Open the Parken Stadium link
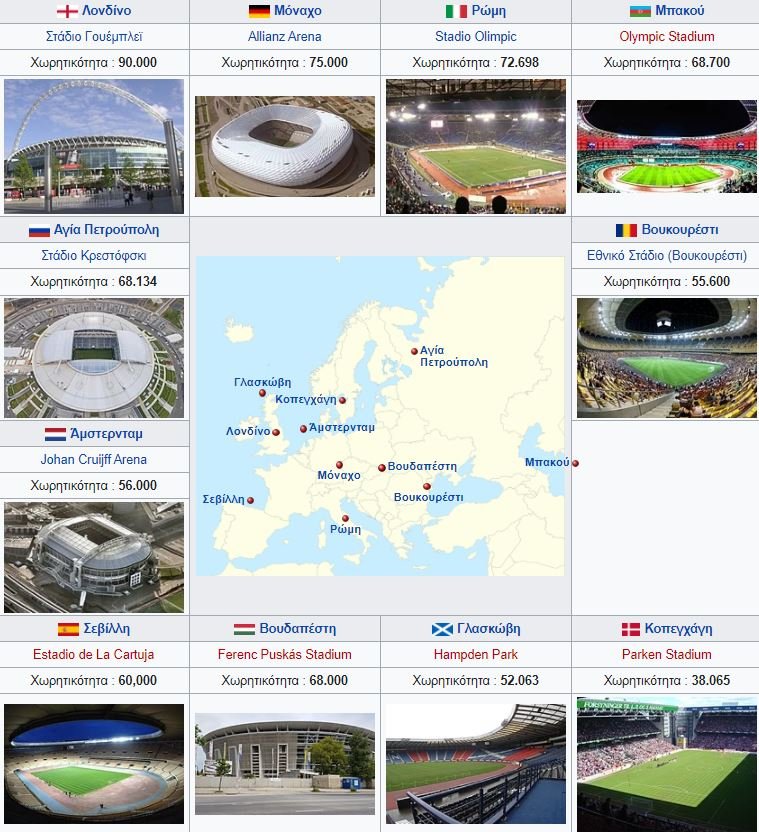 tap(667, 655)
